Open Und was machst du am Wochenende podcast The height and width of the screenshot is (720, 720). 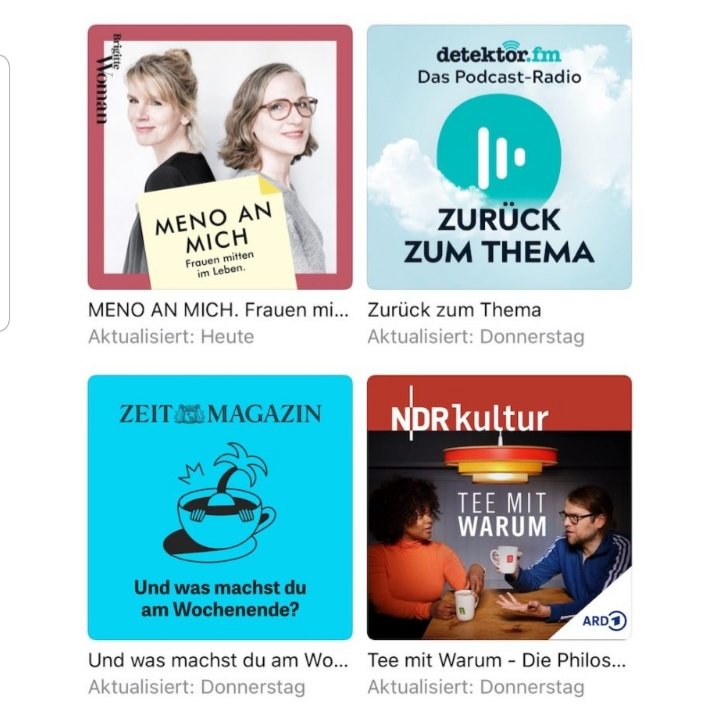click(x=220, y=507)
